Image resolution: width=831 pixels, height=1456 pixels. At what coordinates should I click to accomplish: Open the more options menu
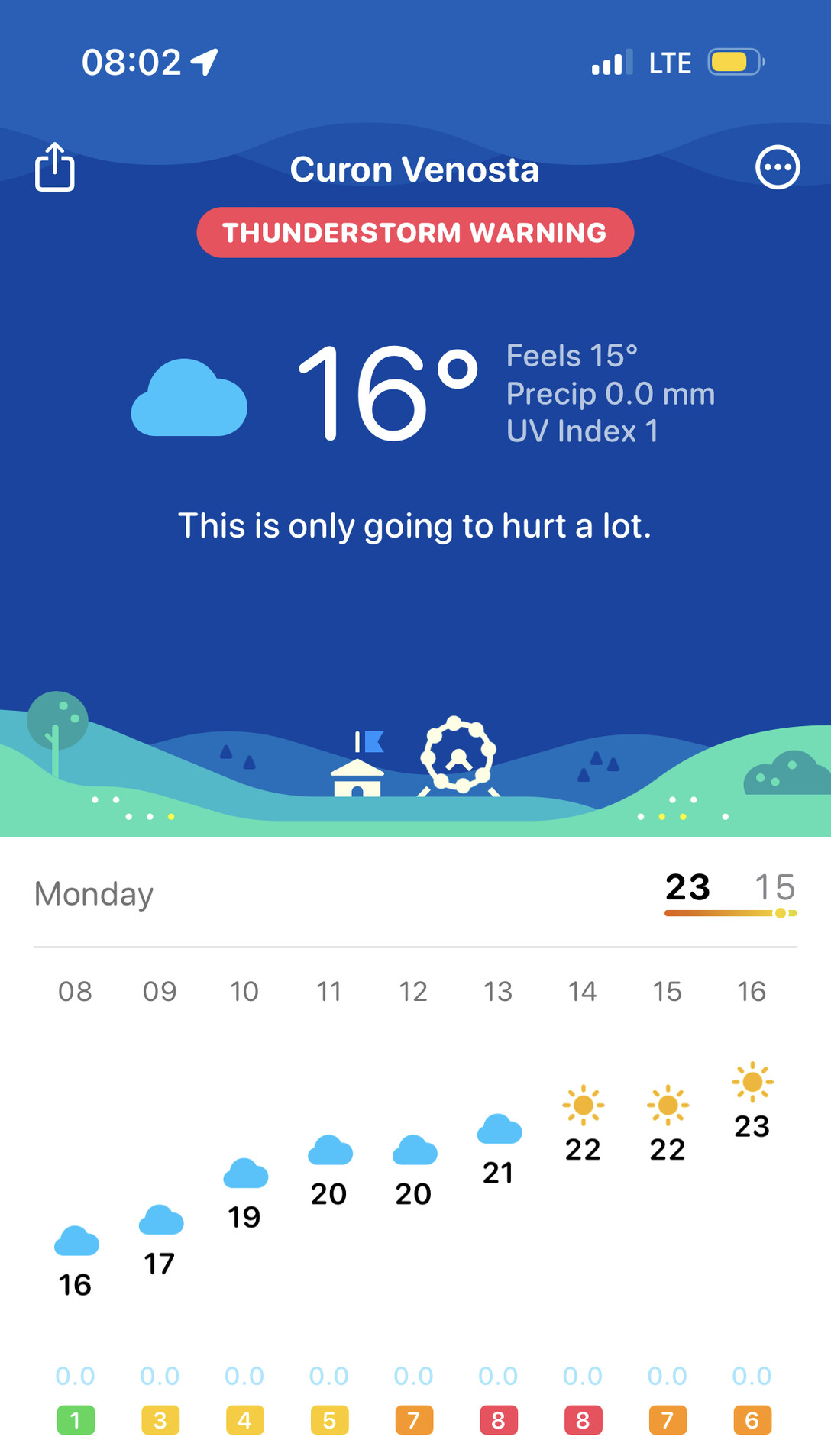778,166
